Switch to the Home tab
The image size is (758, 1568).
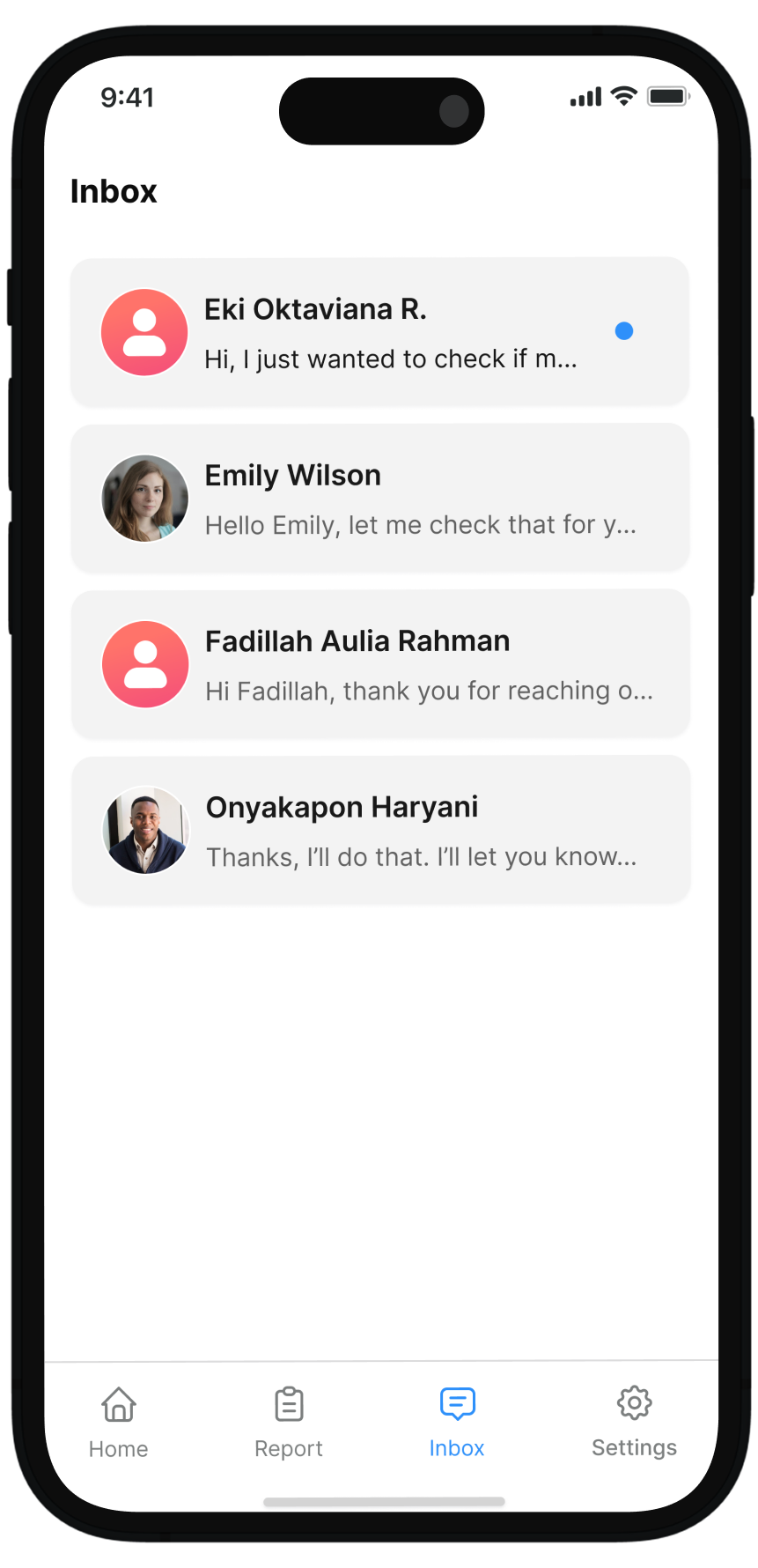point(119,1421)
